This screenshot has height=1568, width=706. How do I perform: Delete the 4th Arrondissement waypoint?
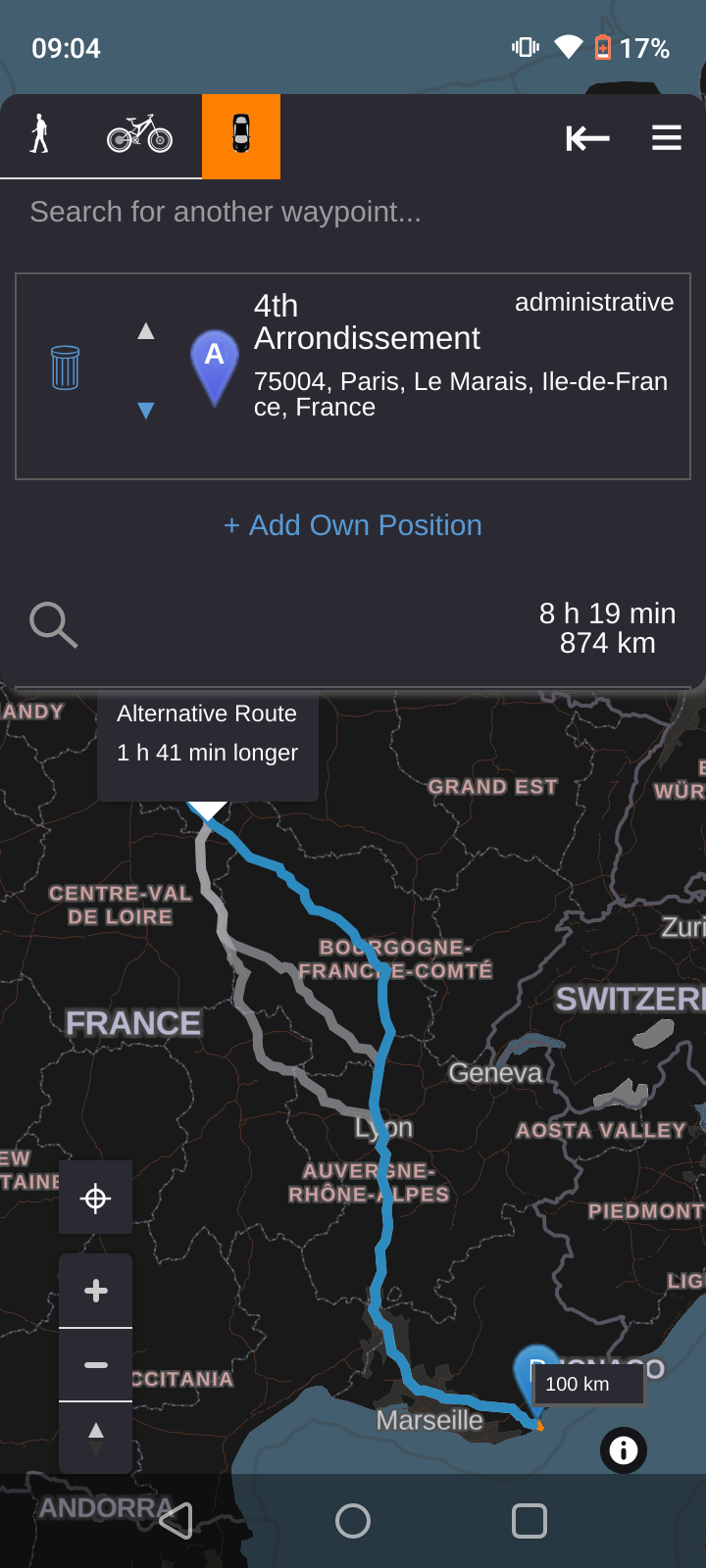coord(65,367)
